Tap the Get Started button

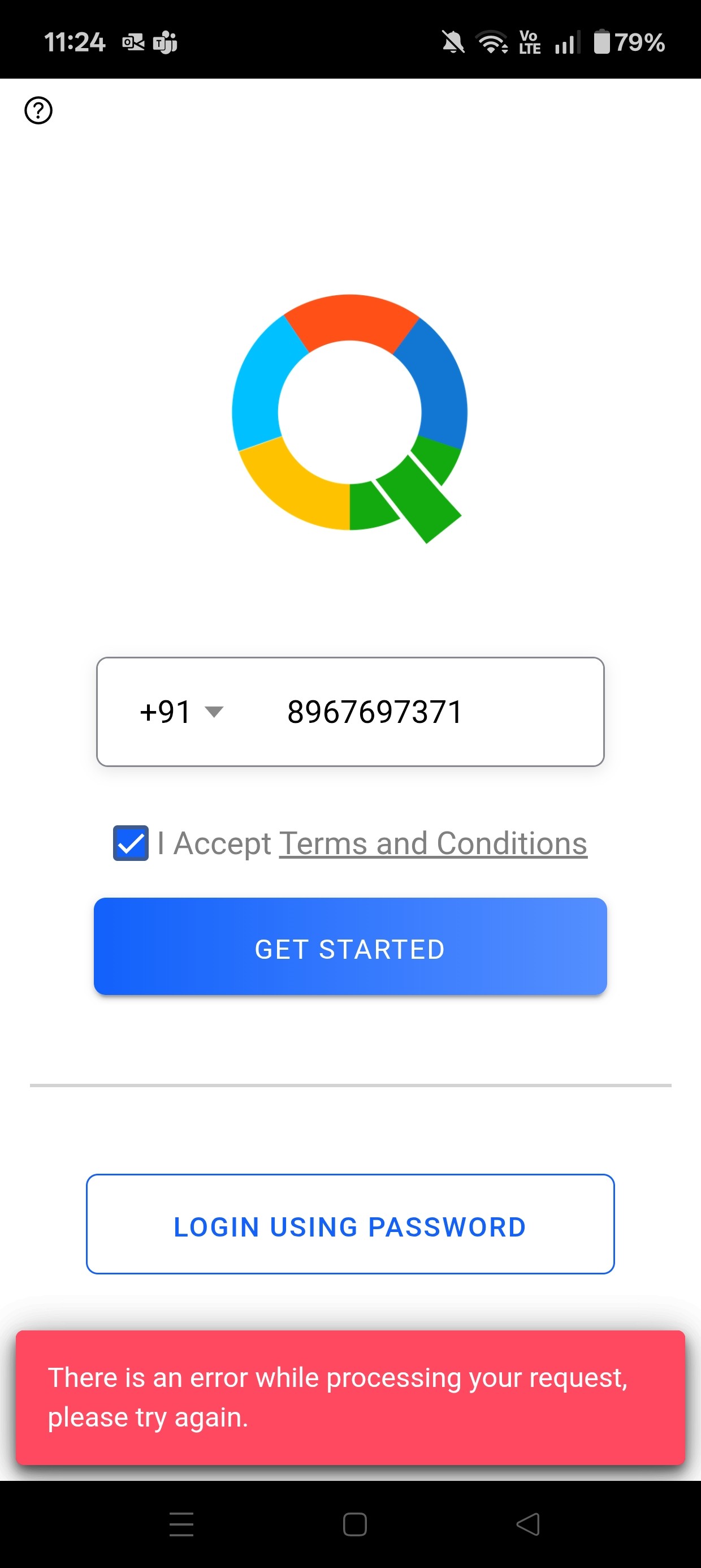tap(350, 946)
